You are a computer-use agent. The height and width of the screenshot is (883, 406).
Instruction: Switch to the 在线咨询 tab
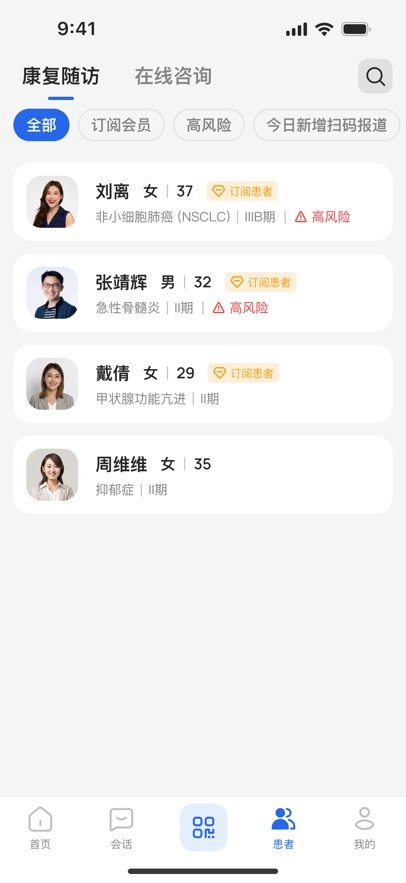coord(173,76)
